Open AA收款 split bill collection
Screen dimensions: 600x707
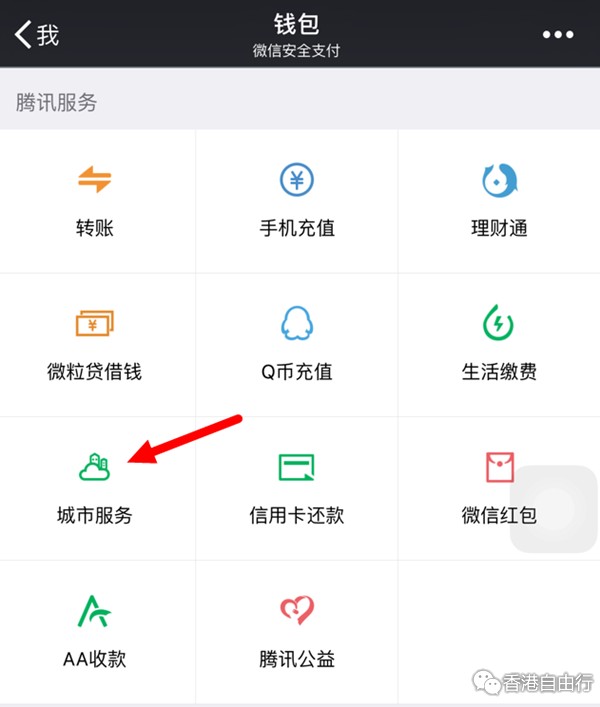pos(96,630)
